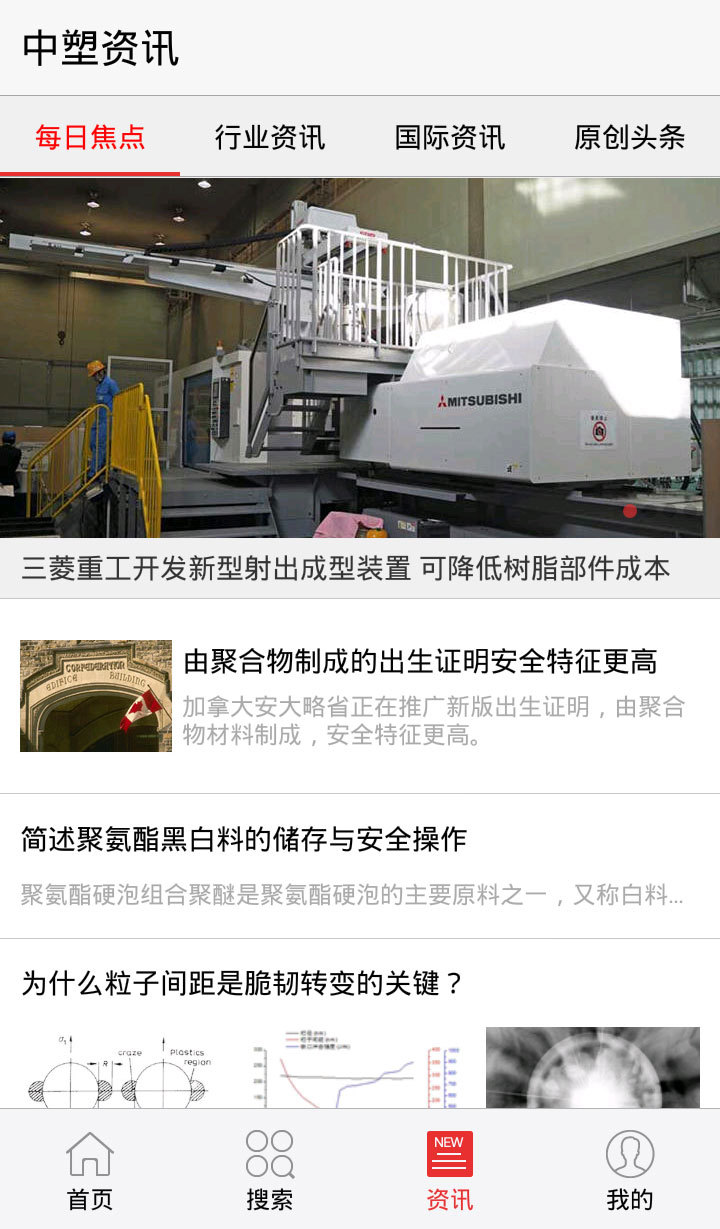Select the 国际资讯 tab
This screenshot has width=720, height=1229.
pyautogui.click(x=450, y=137)
